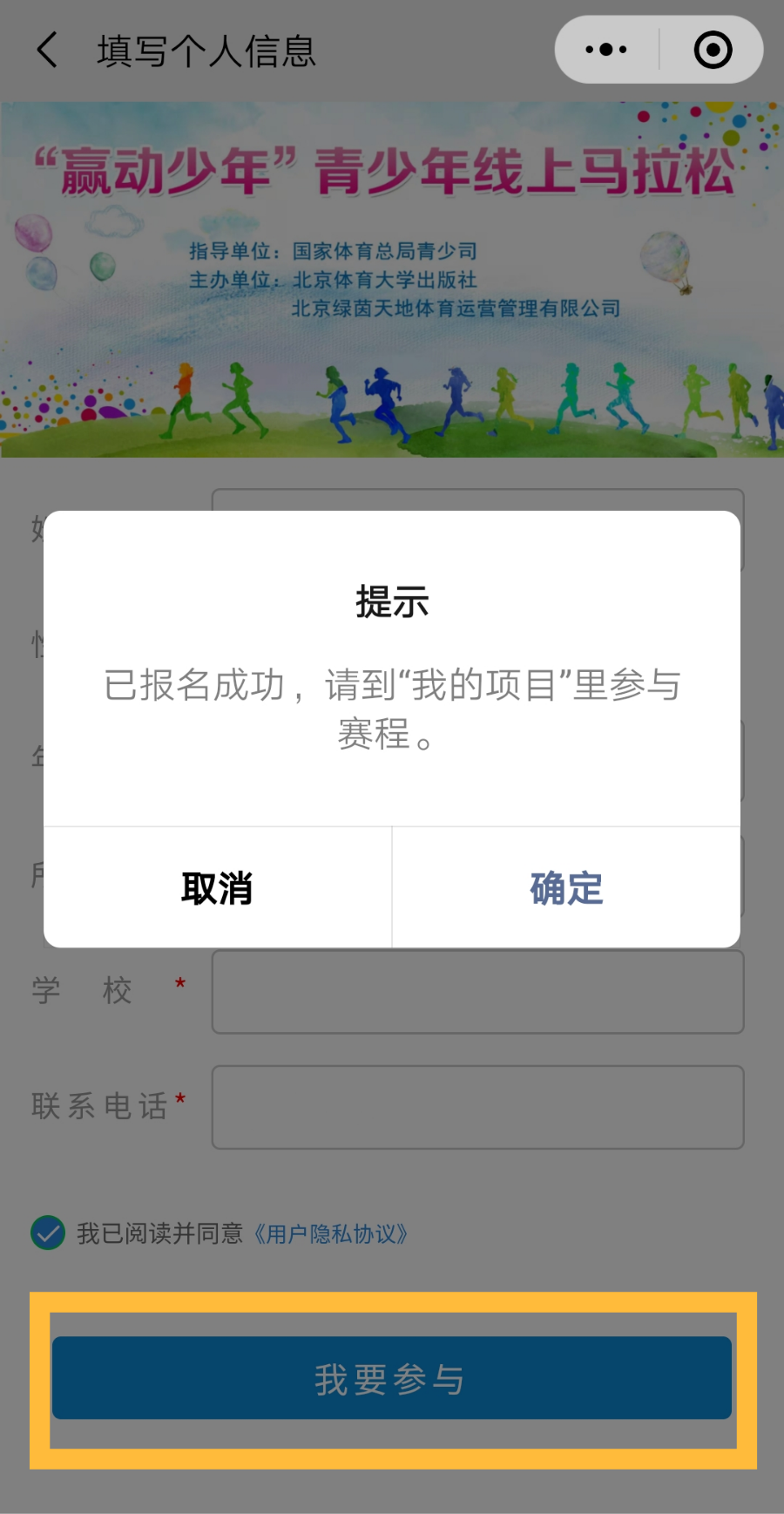This screenshot has height=1514, width=784.
Task: Uncheck 我已阅读并同意 checkbox
Action: (48, 1232)
